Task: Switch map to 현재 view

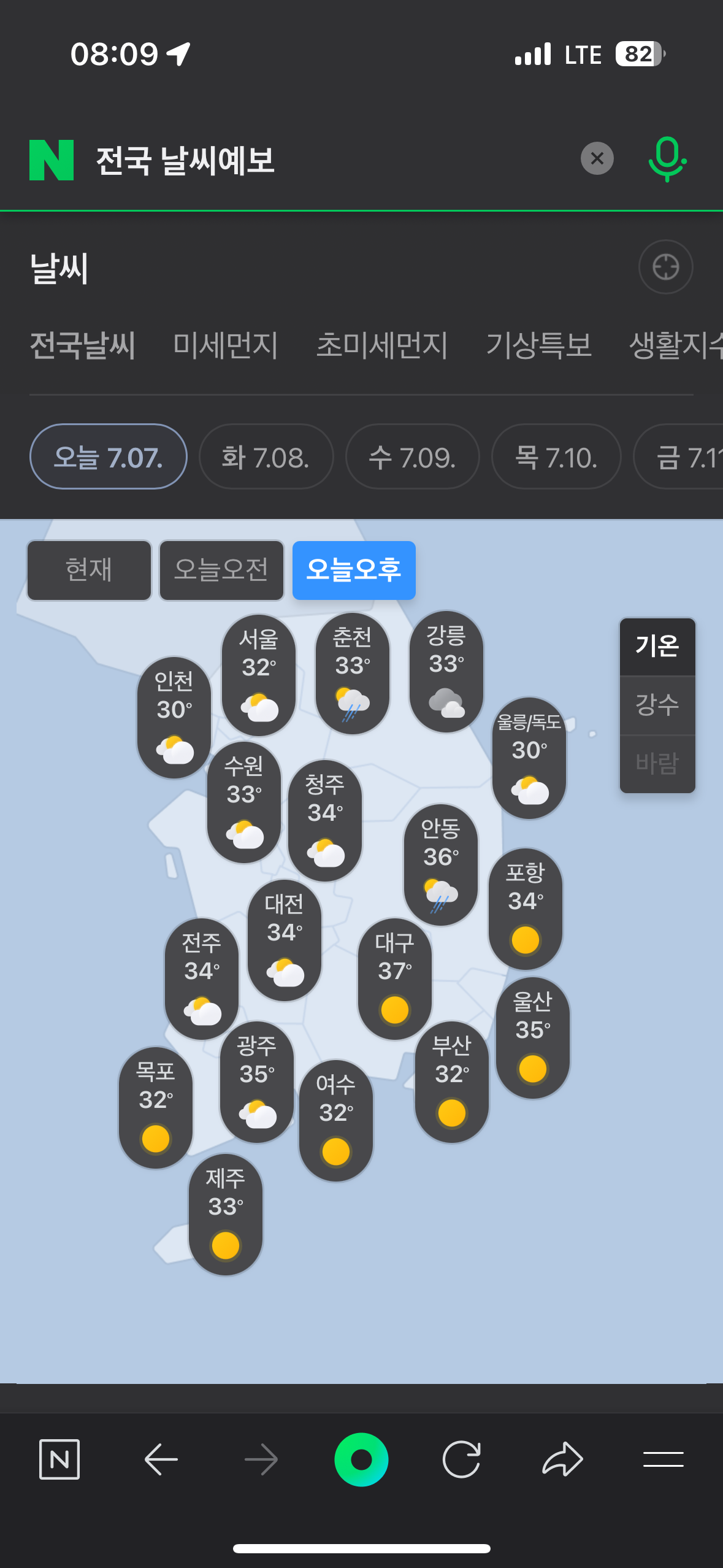Action: point(89,570)
